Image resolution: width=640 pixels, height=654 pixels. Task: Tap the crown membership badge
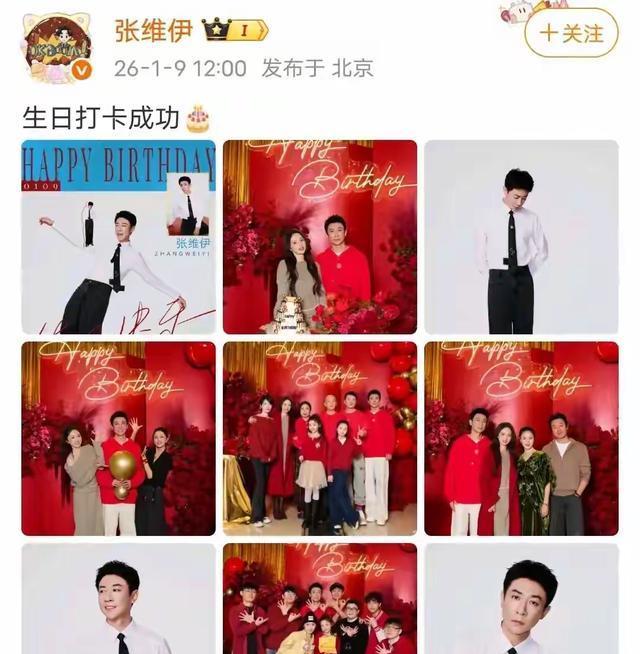point(235,30)
